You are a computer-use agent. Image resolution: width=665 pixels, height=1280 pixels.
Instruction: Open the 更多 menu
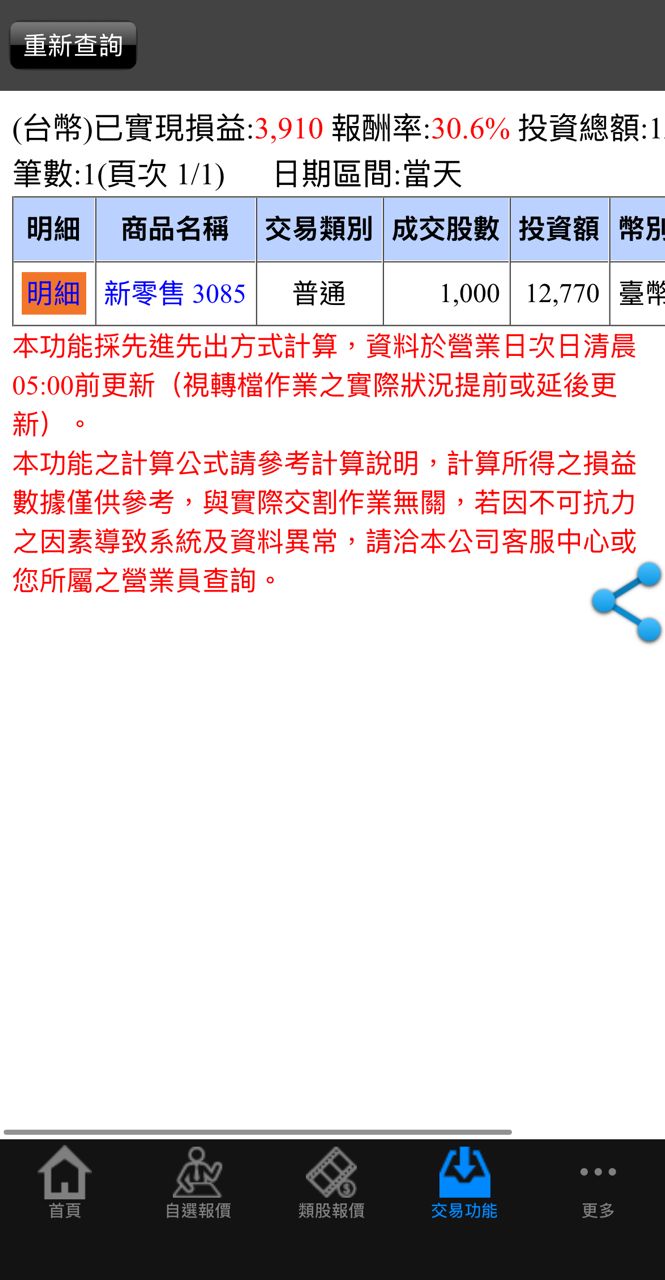pos(598,1184)
